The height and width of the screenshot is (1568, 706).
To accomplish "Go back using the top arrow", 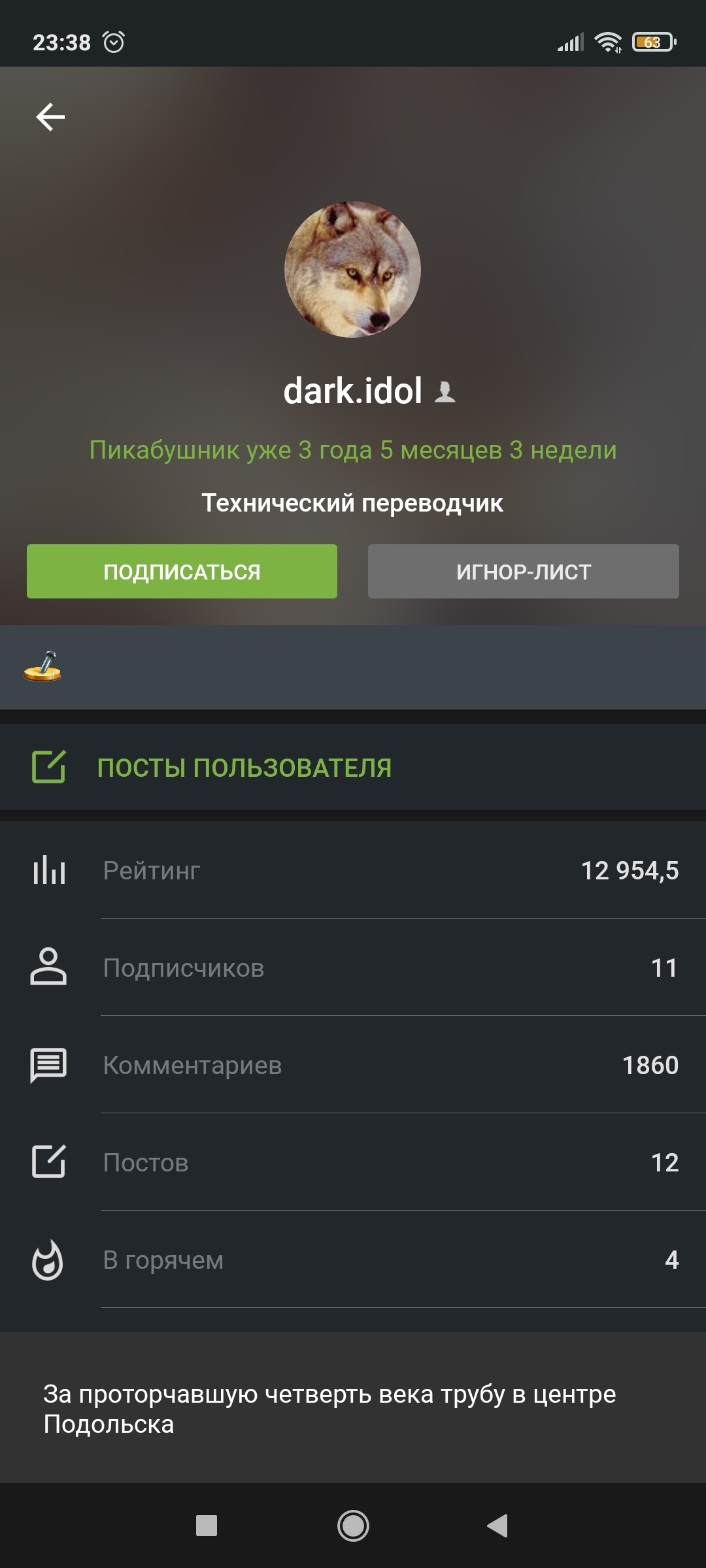I will pos(50,118).
